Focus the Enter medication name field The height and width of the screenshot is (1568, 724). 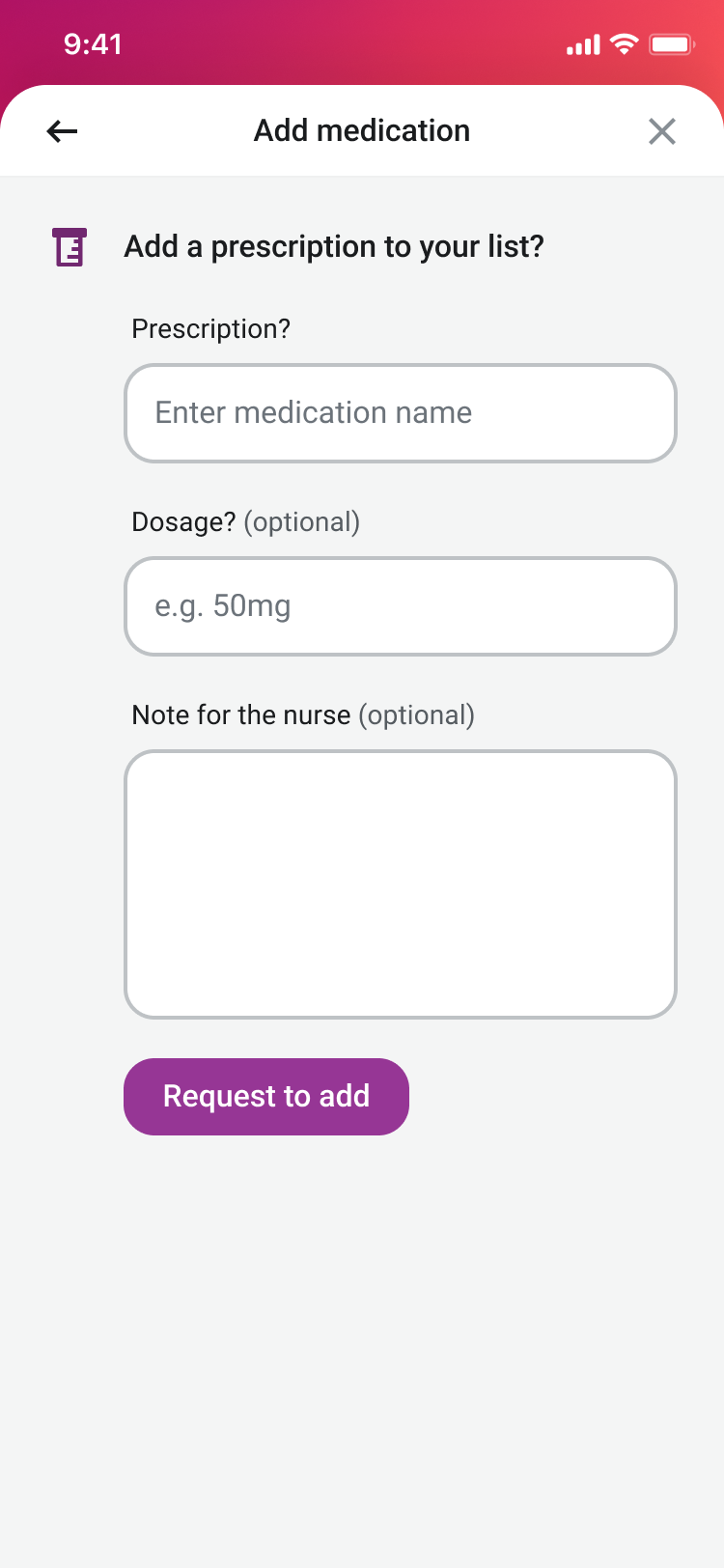coord(401,413)
